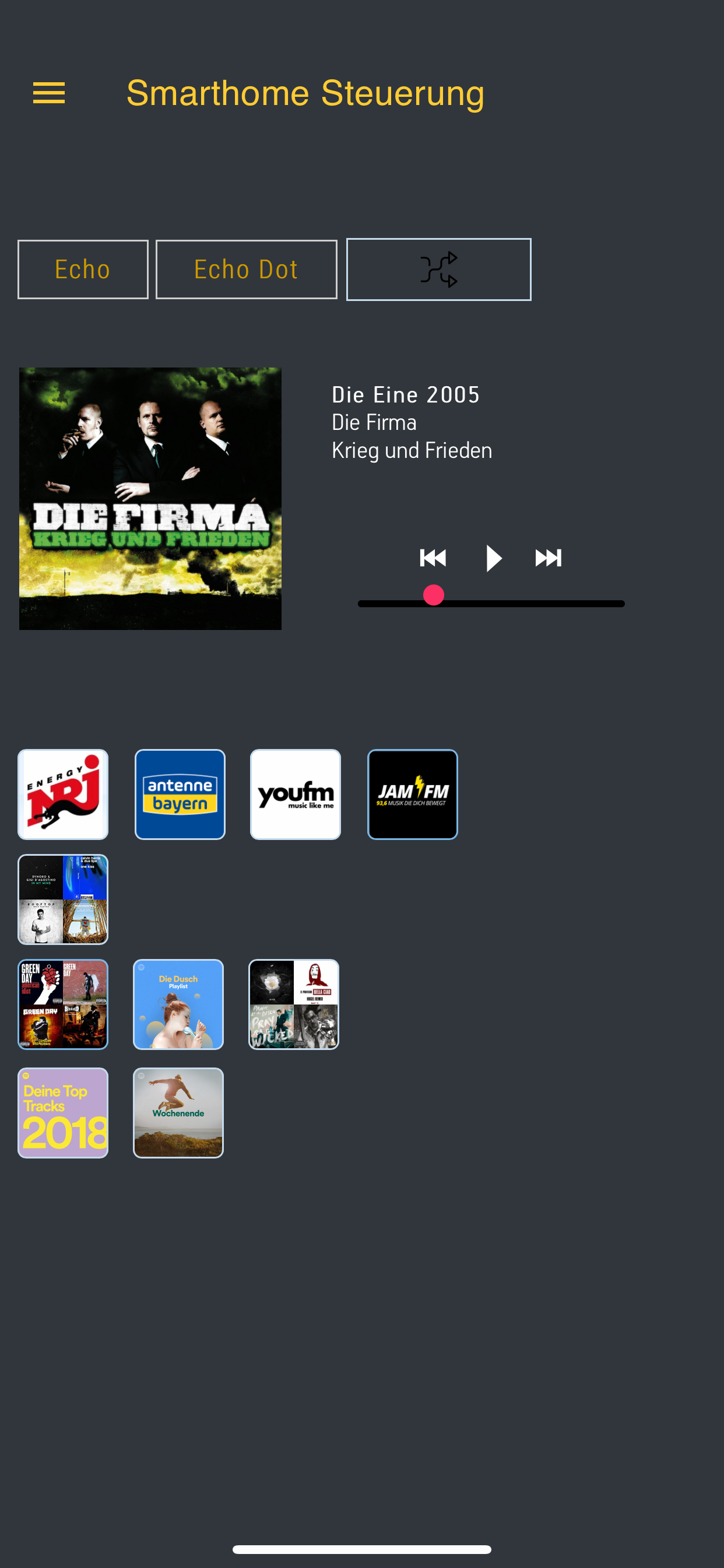Toggle shuffle playback
The height and width of the screenshot is (1568, 724).
pos(439,269)
